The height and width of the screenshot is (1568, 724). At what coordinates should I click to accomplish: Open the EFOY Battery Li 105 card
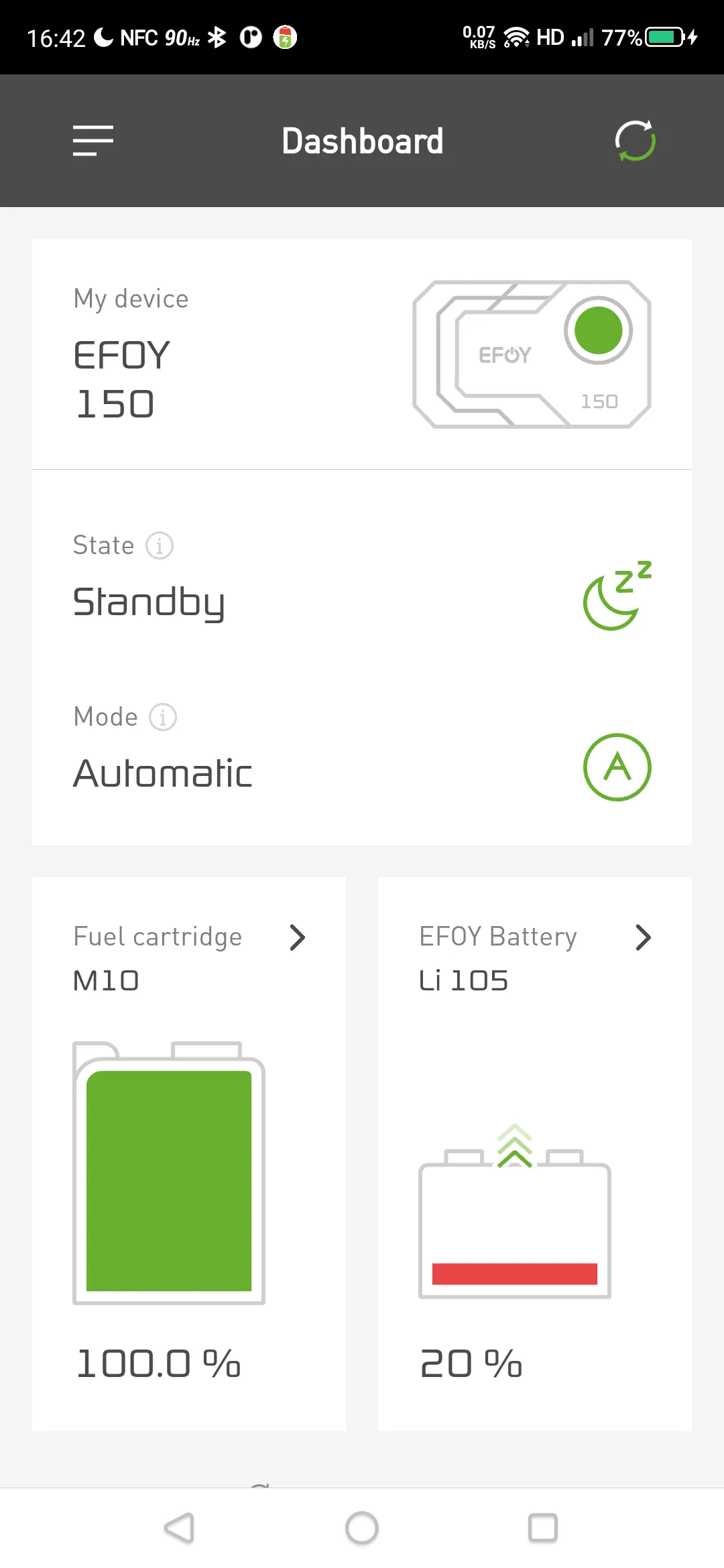[534, 1153]
